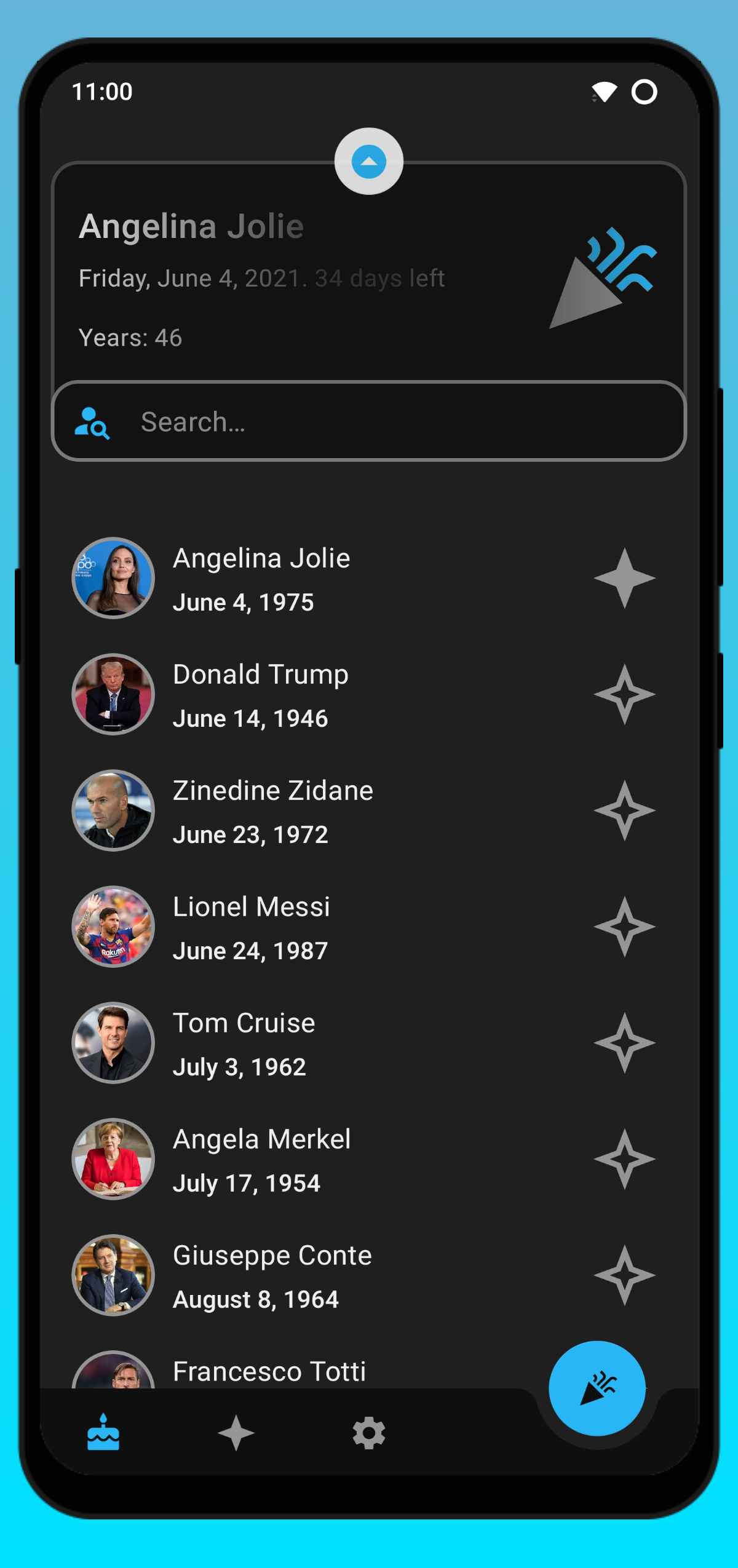Star Lionel Messi as a favorite

click(x=624, y=927)
